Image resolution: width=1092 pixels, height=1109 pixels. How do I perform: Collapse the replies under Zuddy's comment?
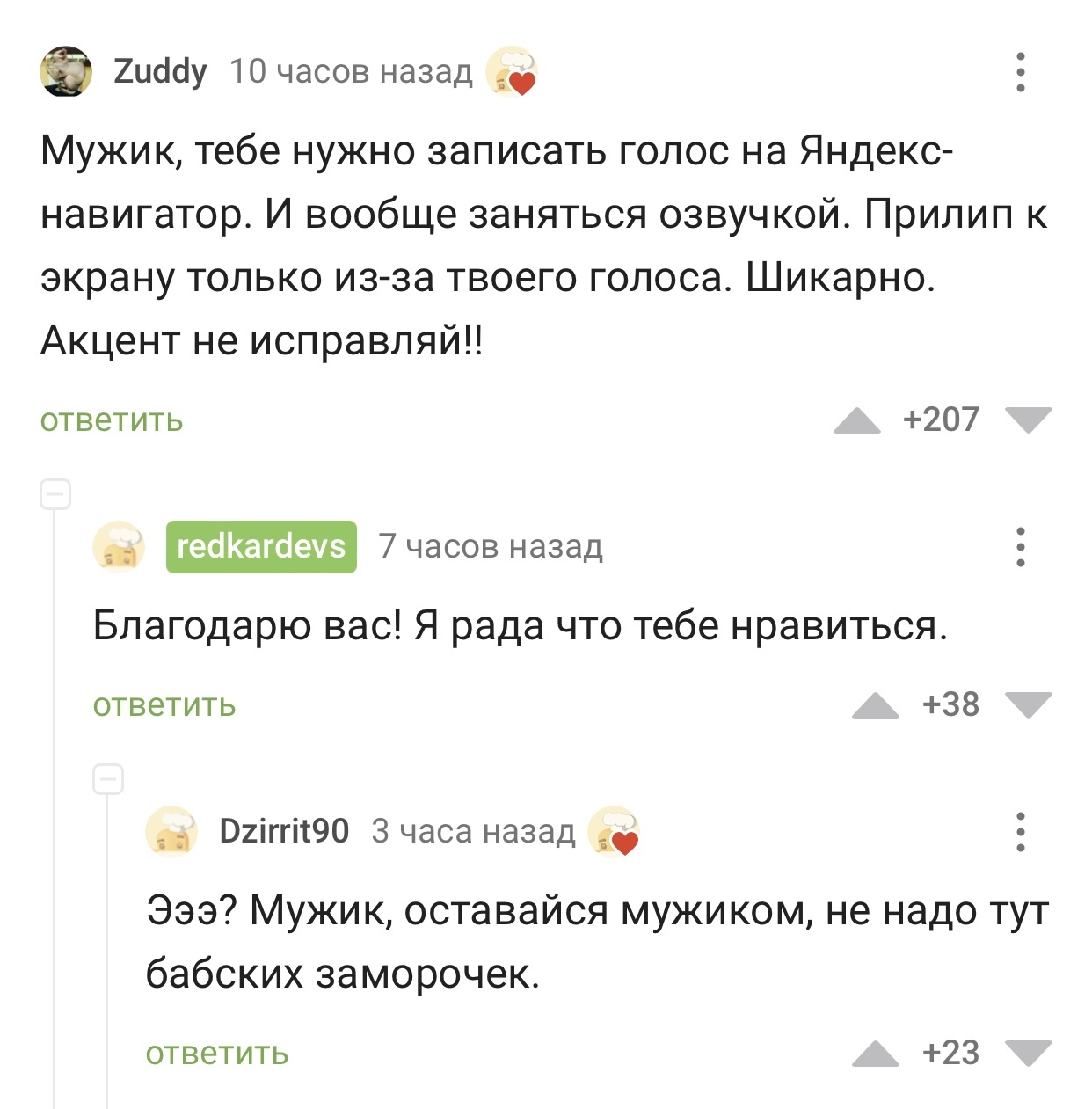click(55, 494)
